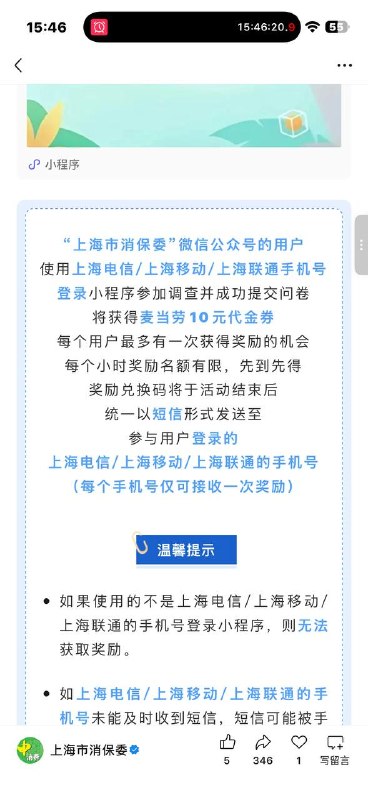This screenshot has width=368, height=800.
Task: Open the three-dot overflow menu
Action: click(x=345, y=65)
